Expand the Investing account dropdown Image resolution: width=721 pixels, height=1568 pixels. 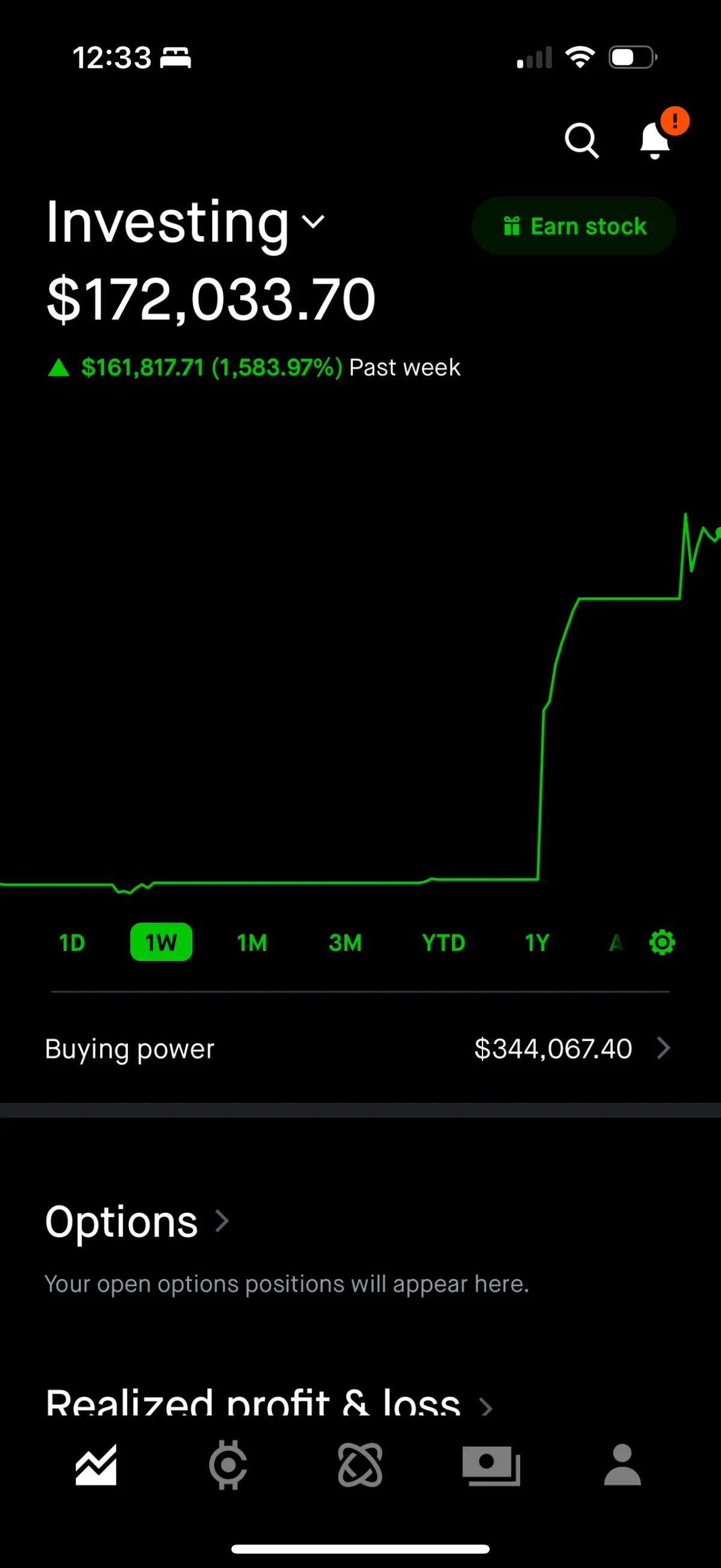[314, 222]
